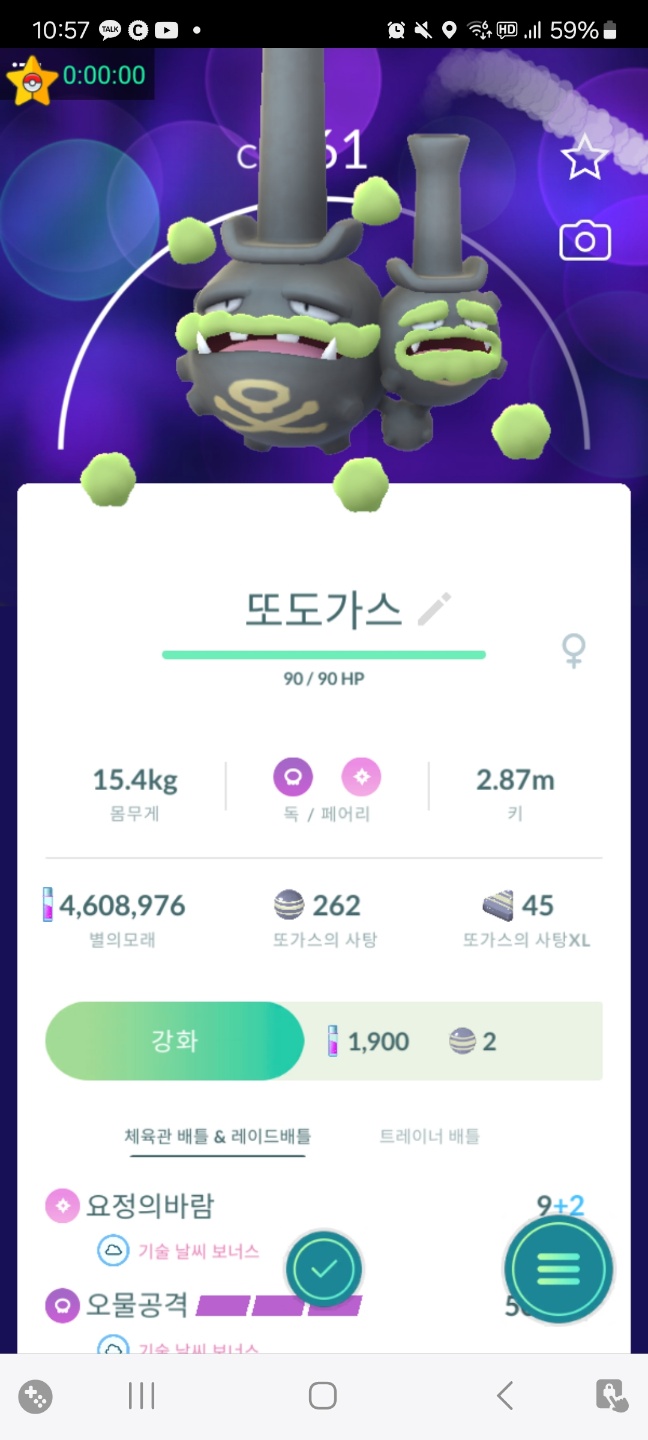Select the 체육관 배틀 & 레이드배틀 tab
648x1440 pixels.
pyautogui.click(x=217, y=1136)
